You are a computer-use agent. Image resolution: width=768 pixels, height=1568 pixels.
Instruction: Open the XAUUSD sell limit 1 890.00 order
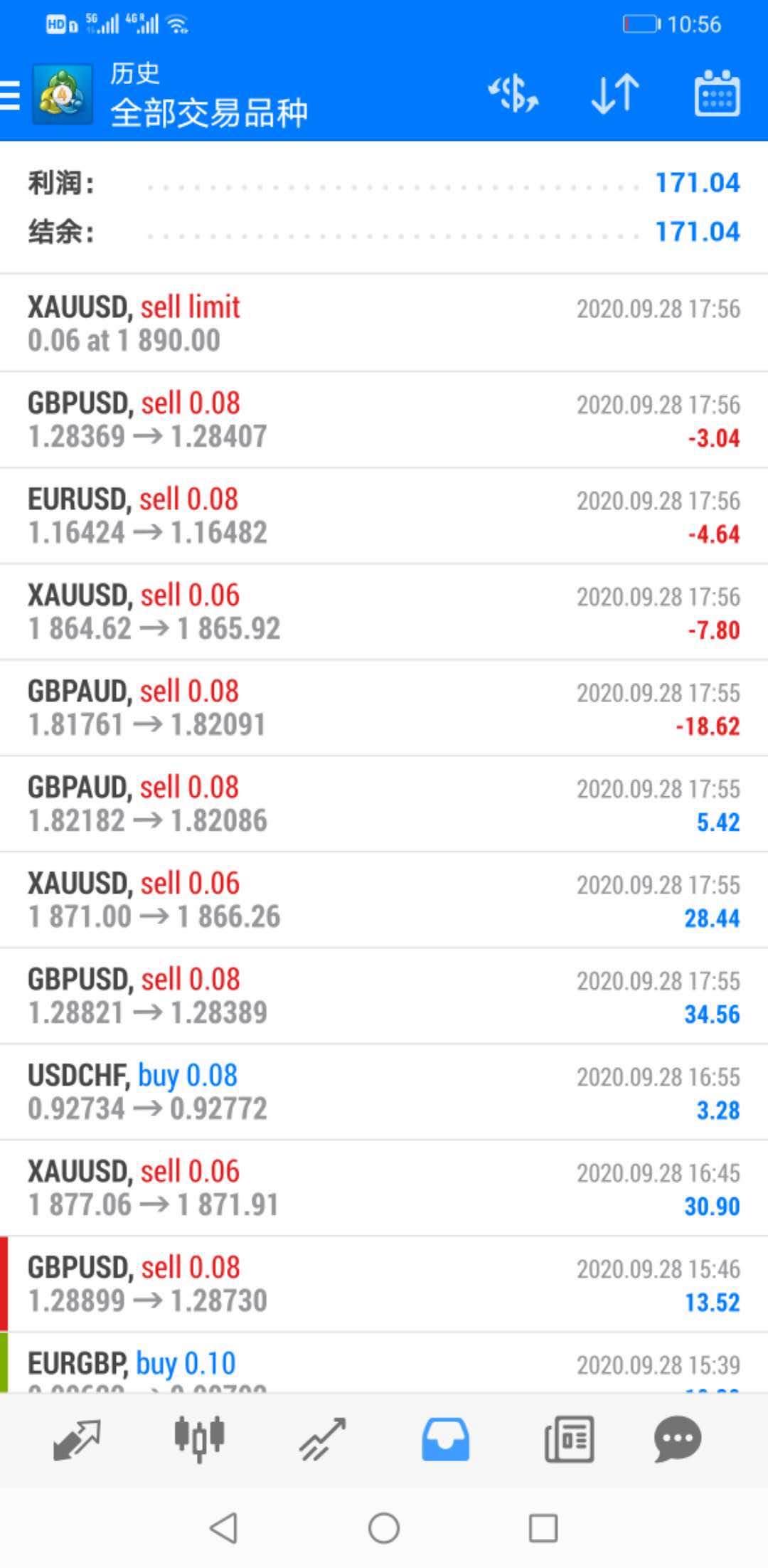384,323
